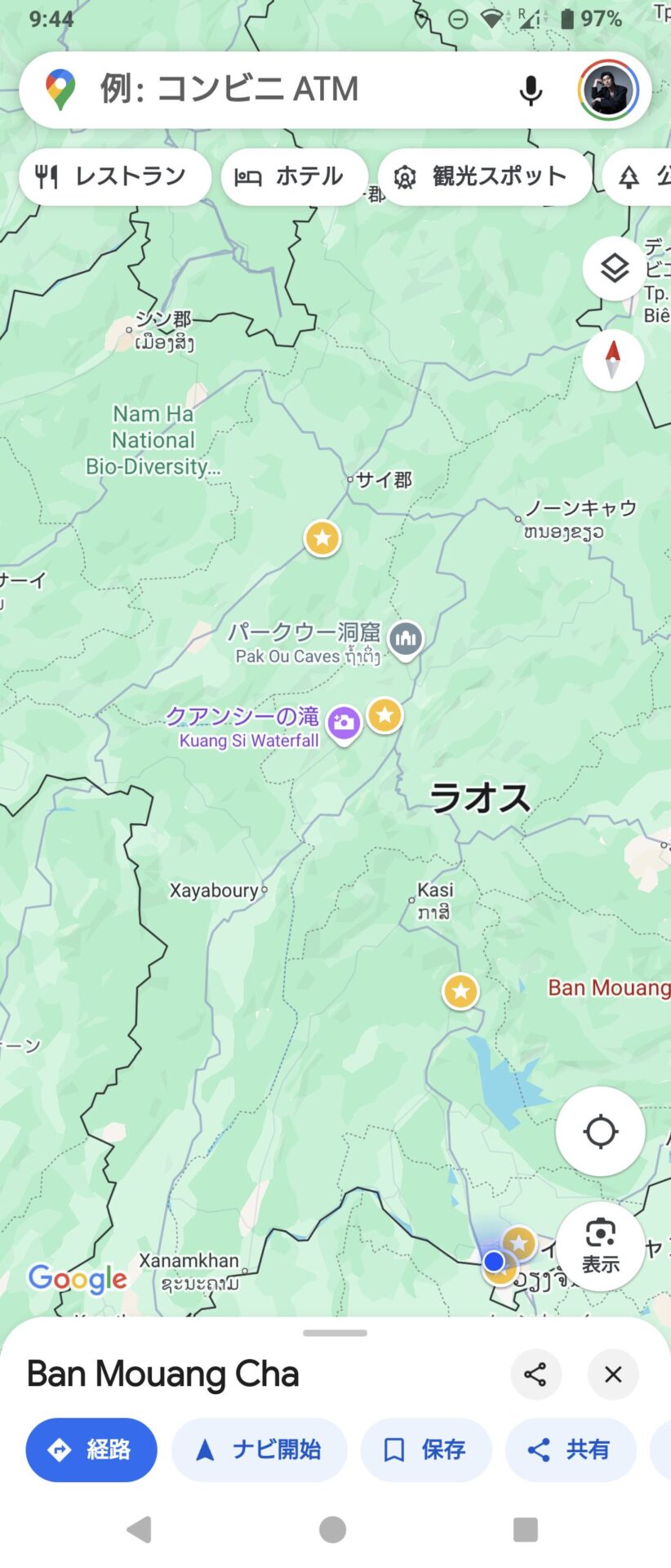
Task: Start navigation with ナビ開始
Action: (x=260, y=1450)
